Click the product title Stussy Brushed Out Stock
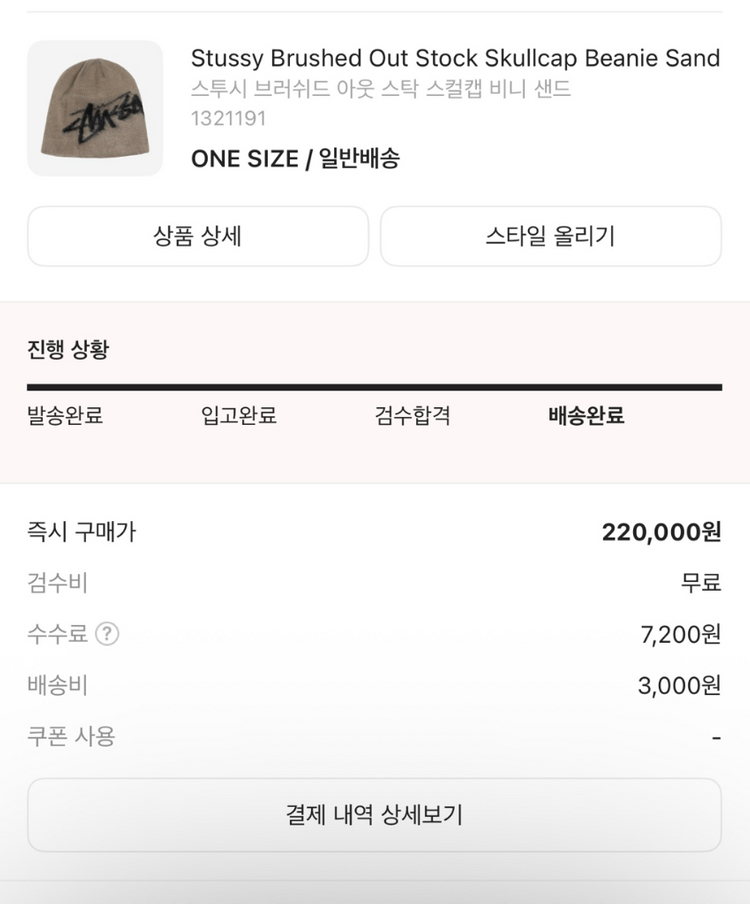750x904 pixels. 455,58
